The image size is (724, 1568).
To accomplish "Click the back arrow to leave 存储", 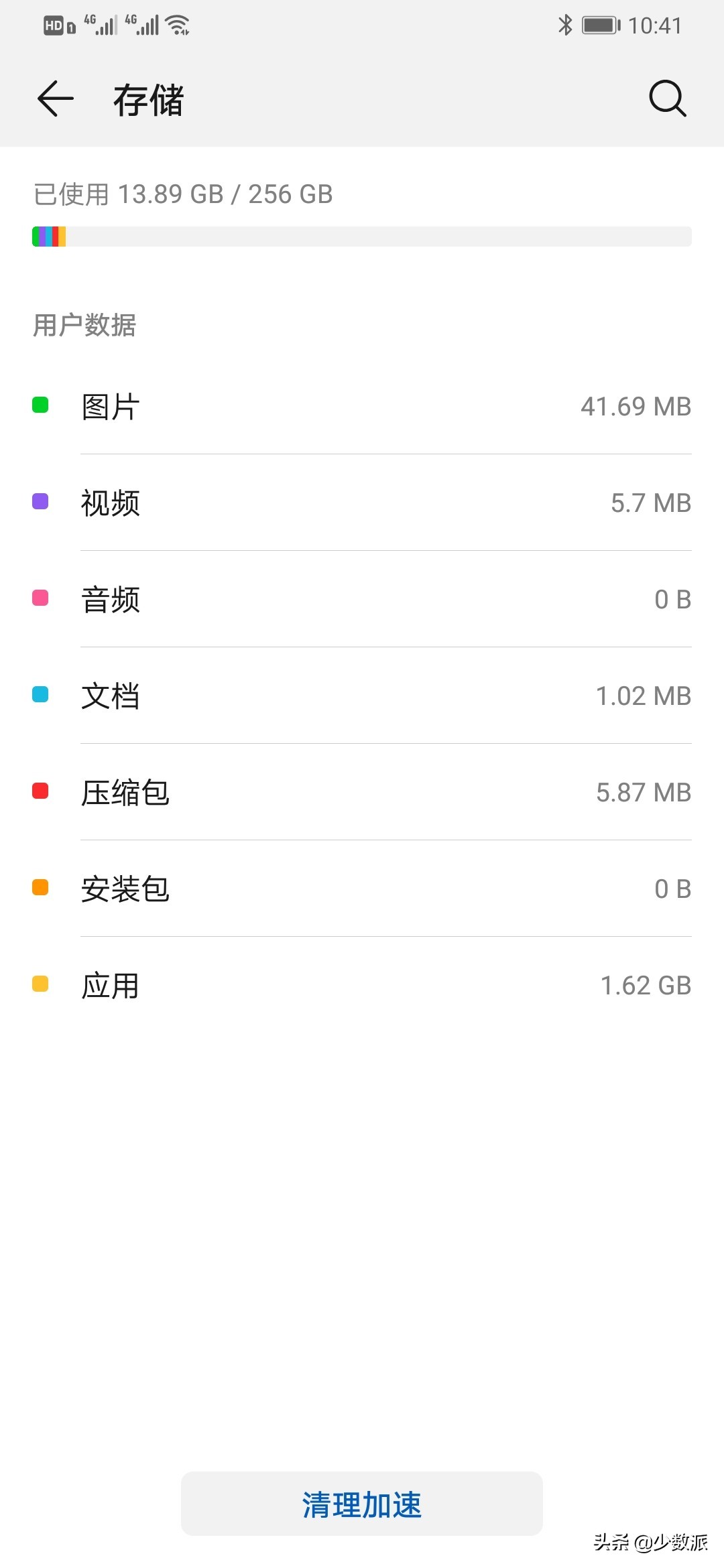I will coord(56,99).
